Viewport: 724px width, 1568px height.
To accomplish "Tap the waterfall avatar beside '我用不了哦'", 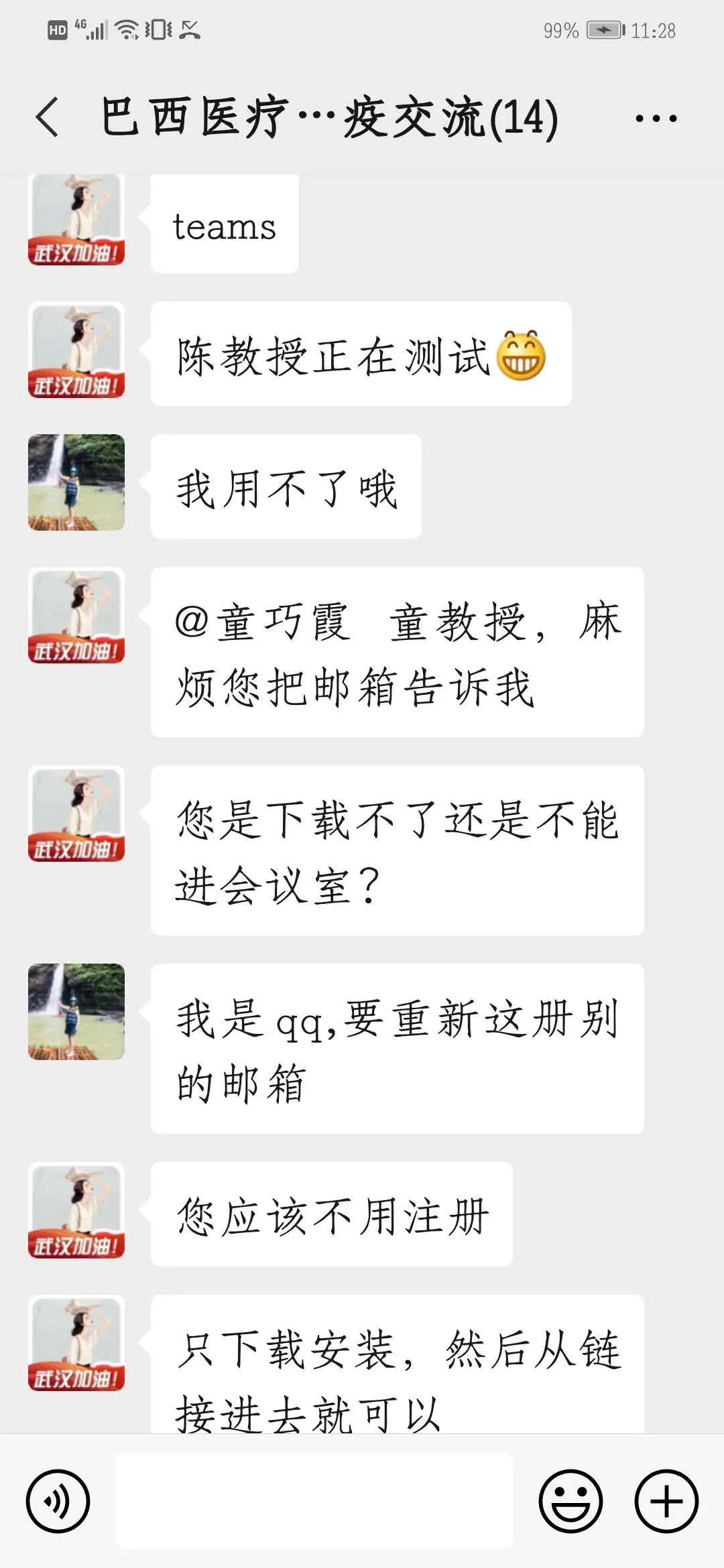I will pos(76,482).
